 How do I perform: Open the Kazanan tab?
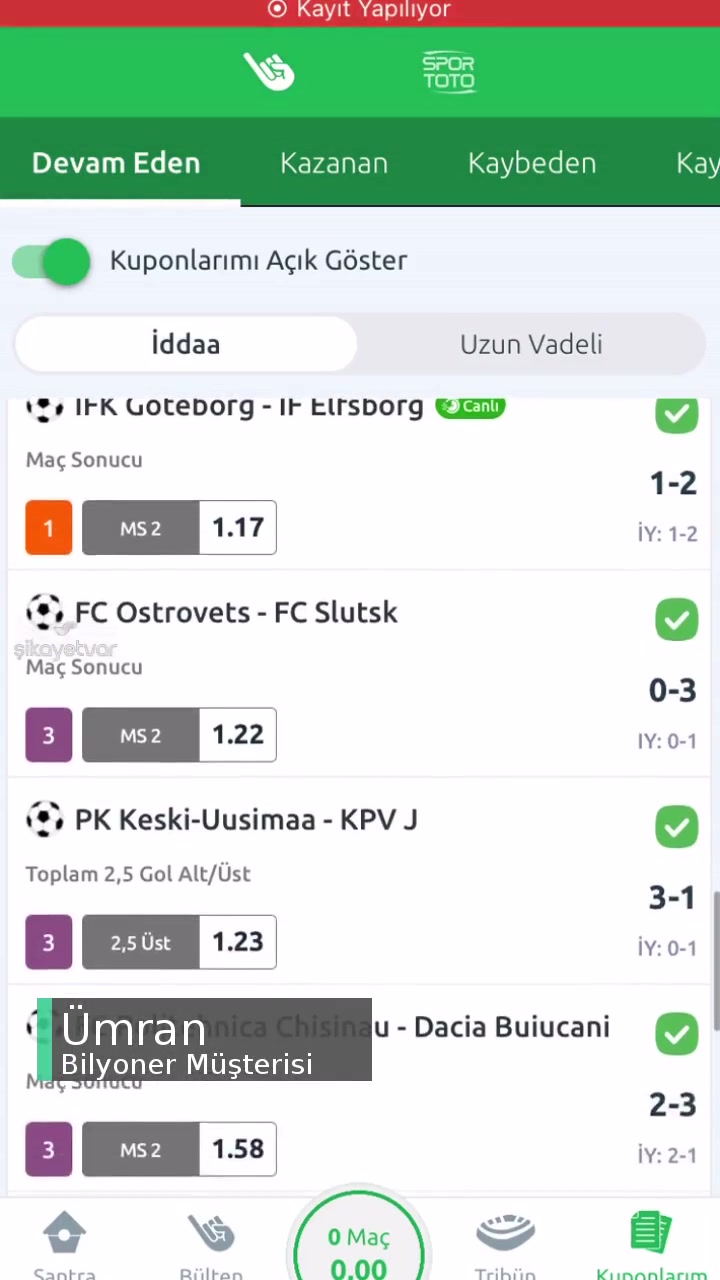point(334,163)
